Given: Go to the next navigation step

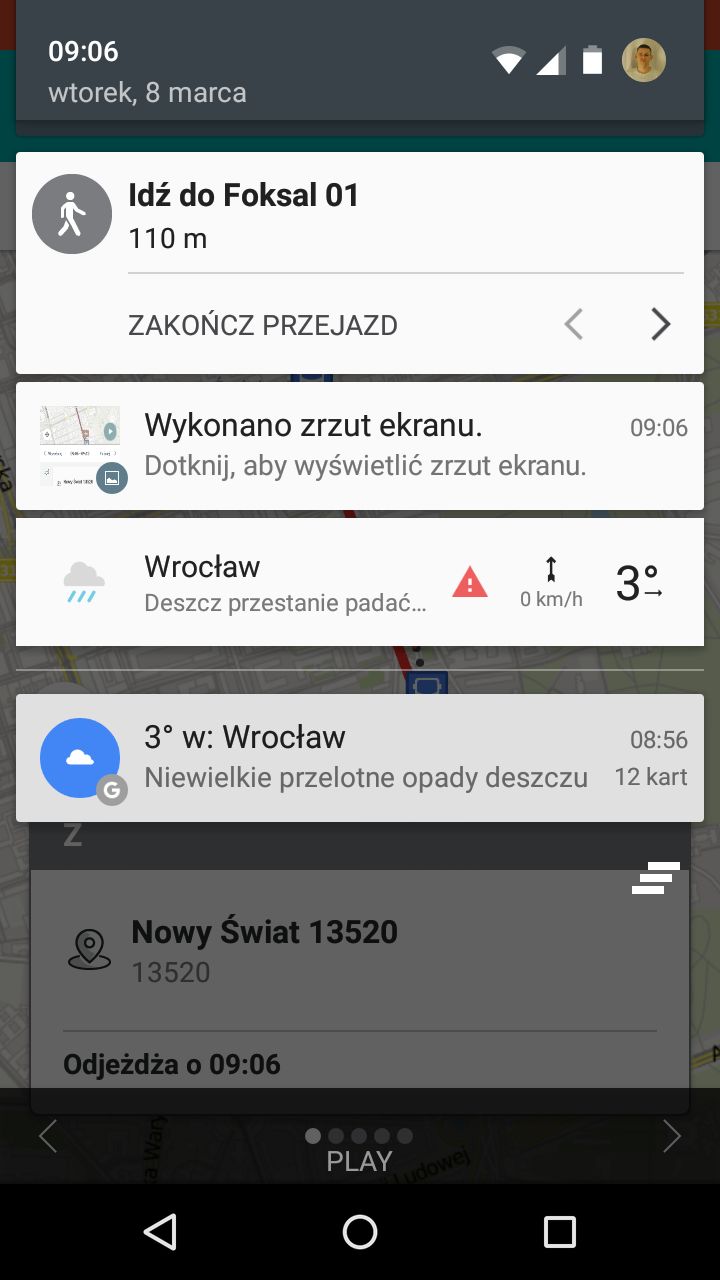Looking at the screenshot, I should click(660, 324).
